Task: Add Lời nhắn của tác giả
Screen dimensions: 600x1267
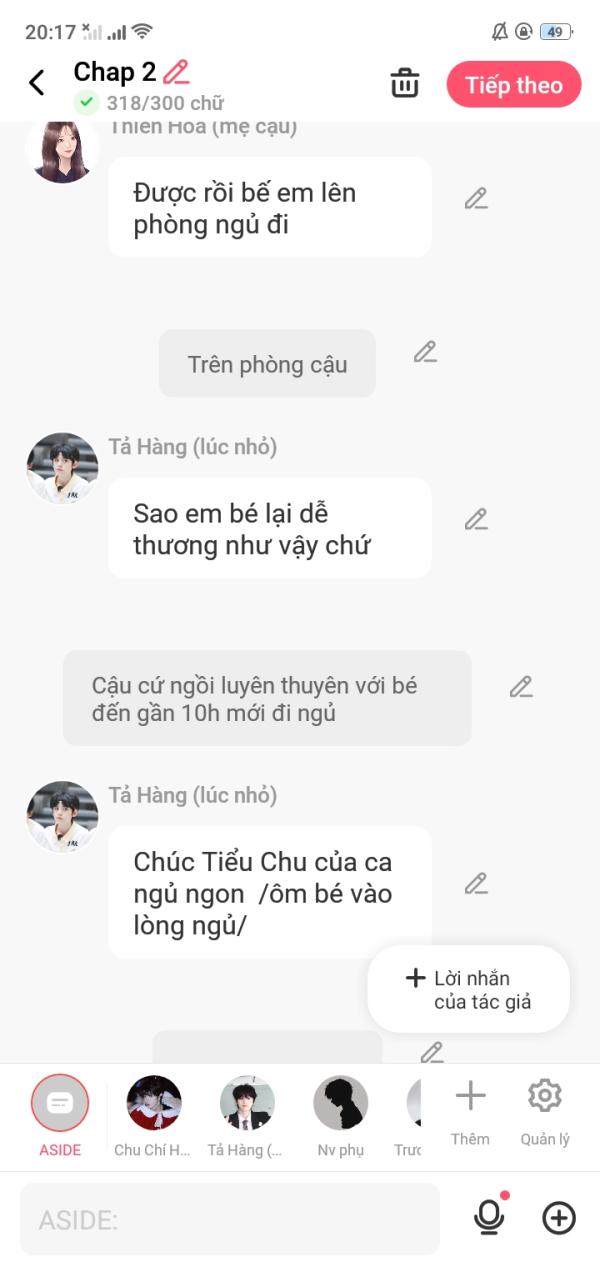Action: (x=468, y=989)
